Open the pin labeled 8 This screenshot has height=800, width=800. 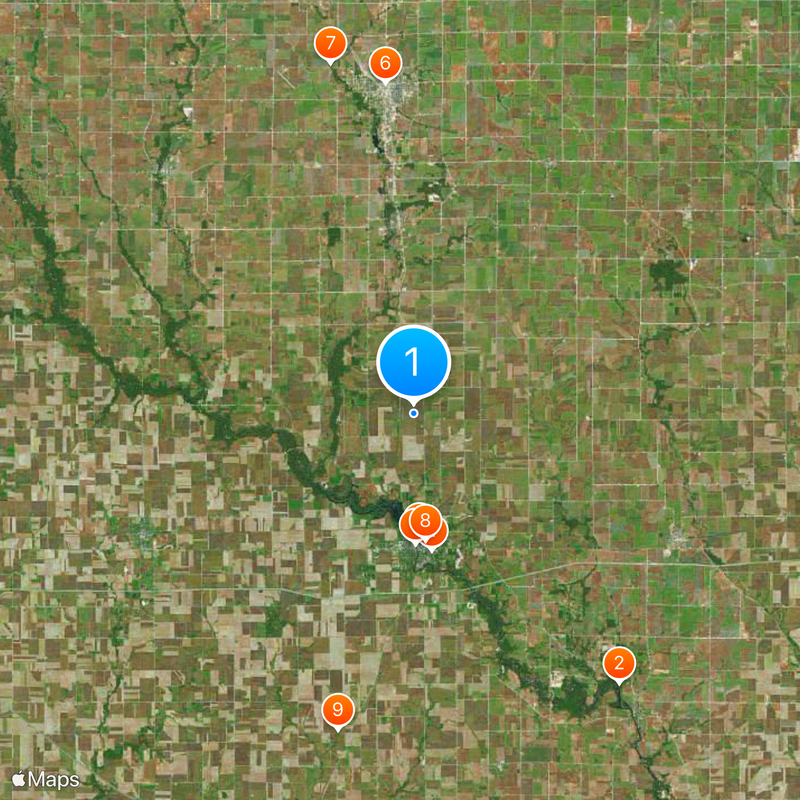[426, 520]
